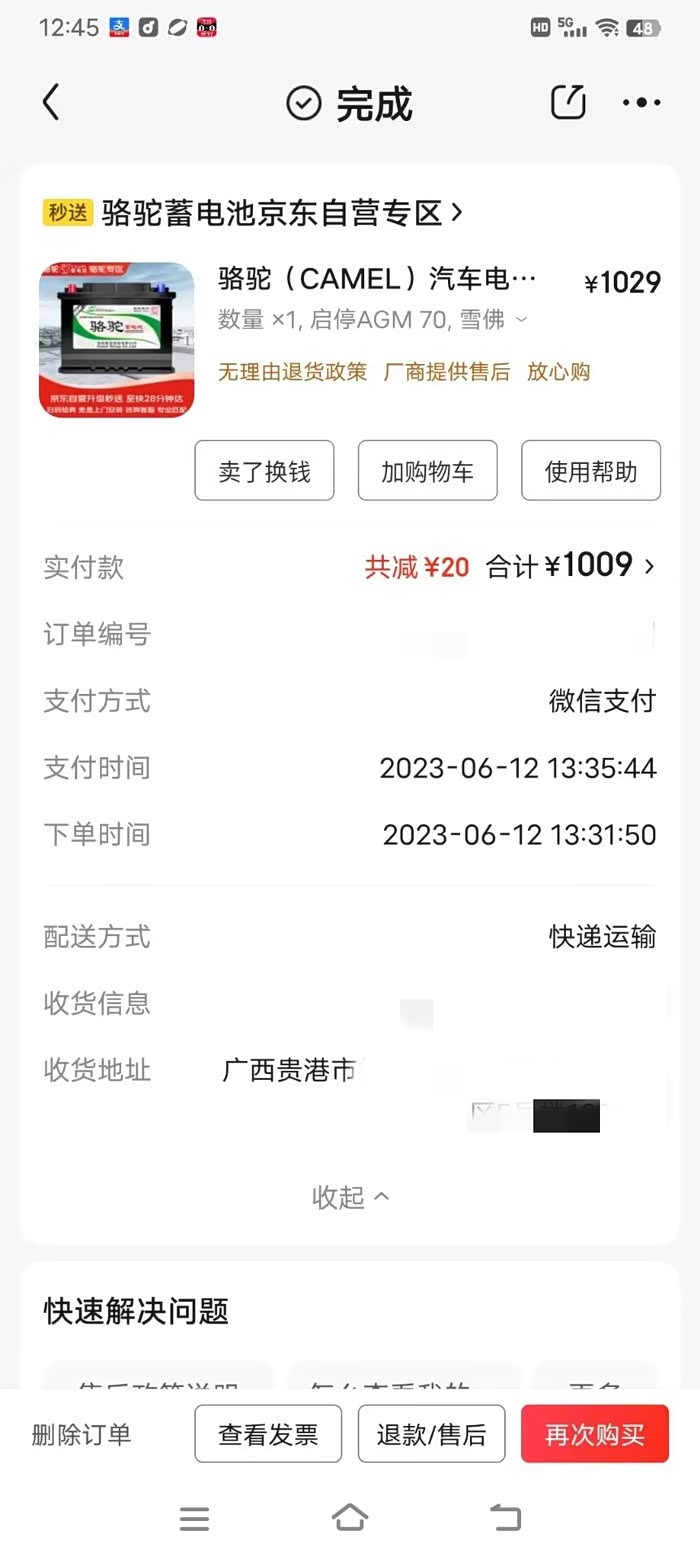Share this order via top share icon

(x=568, y=102)
